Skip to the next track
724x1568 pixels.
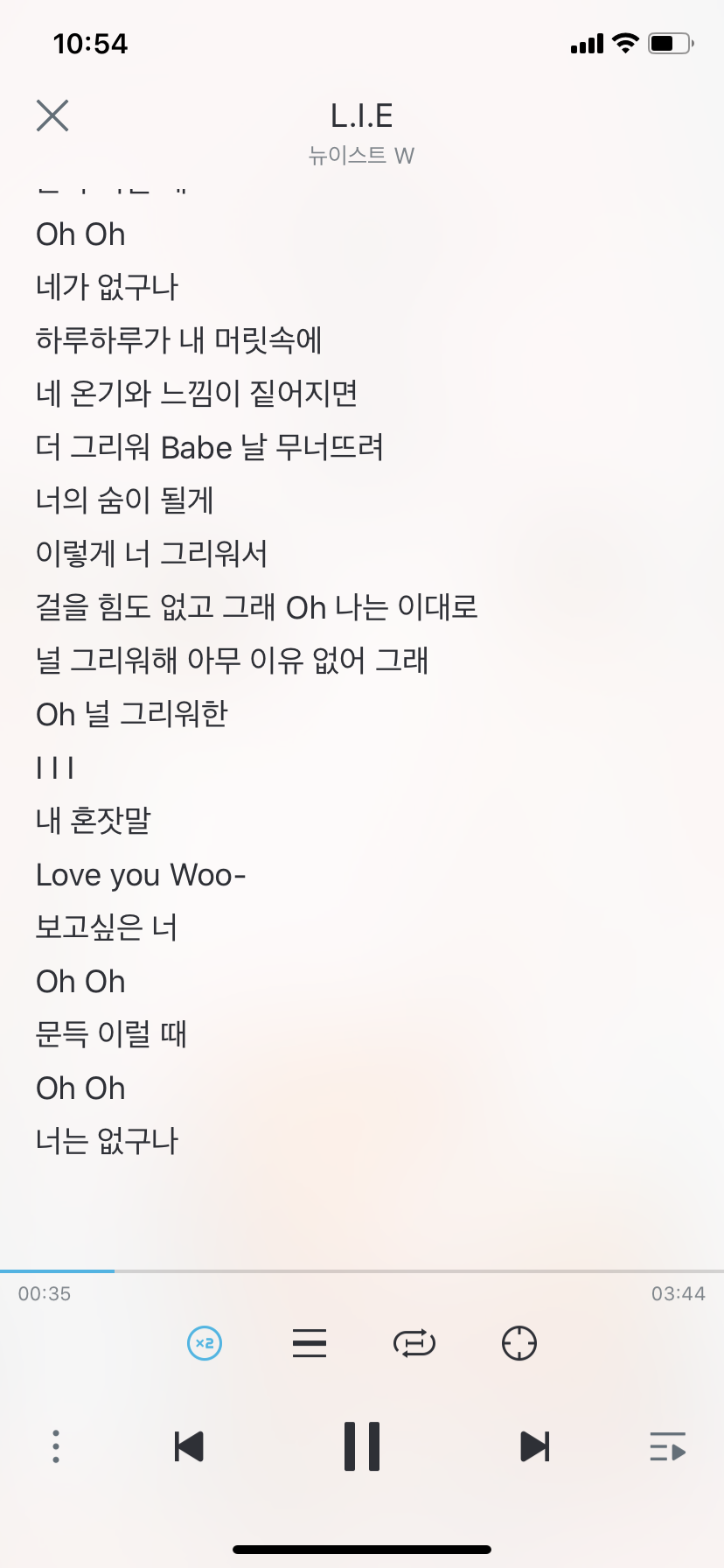tap(534, 1446)
